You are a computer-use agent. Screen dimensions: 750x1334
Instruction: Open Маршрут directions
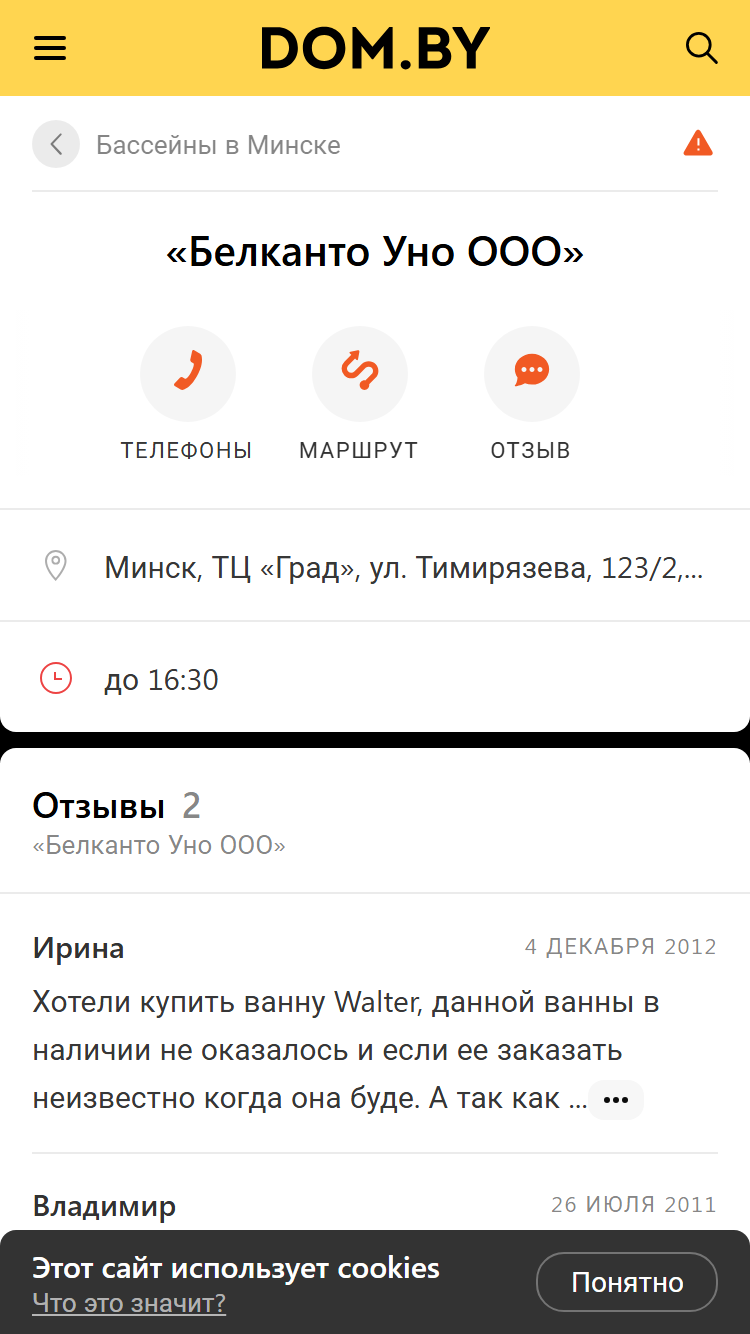359,395
